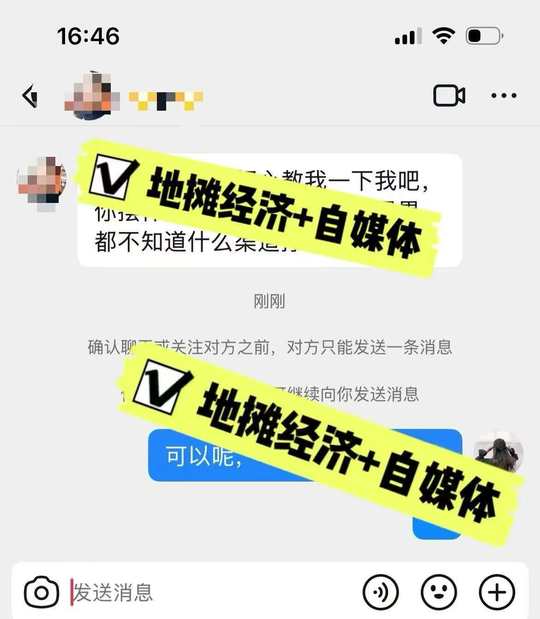
Task: Switch to voice message input
Action: (x=381, y=592)
